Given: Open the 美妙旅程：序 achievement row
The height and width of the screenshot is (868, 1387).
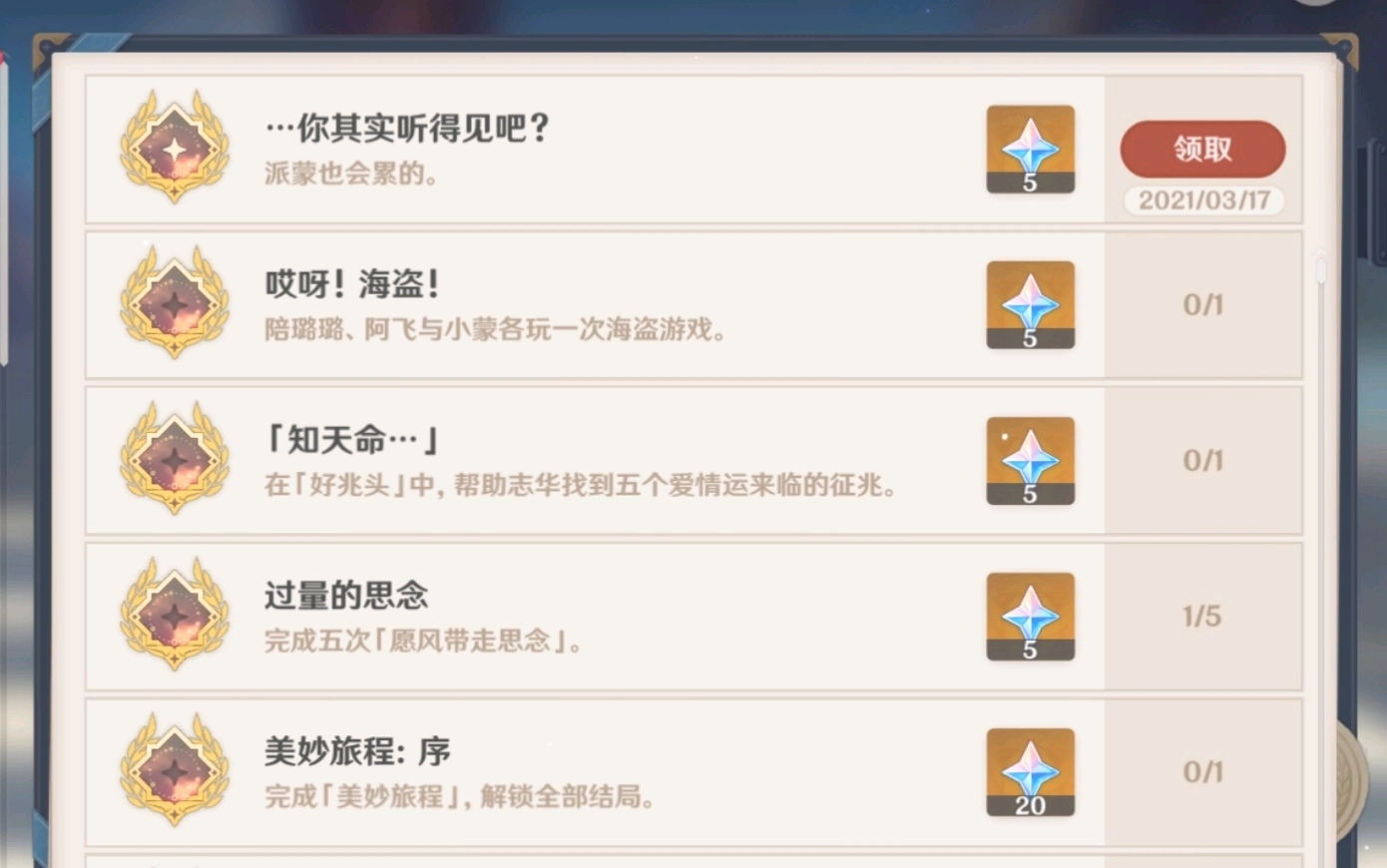Looking at the screenshot, I should coord(599,772).
